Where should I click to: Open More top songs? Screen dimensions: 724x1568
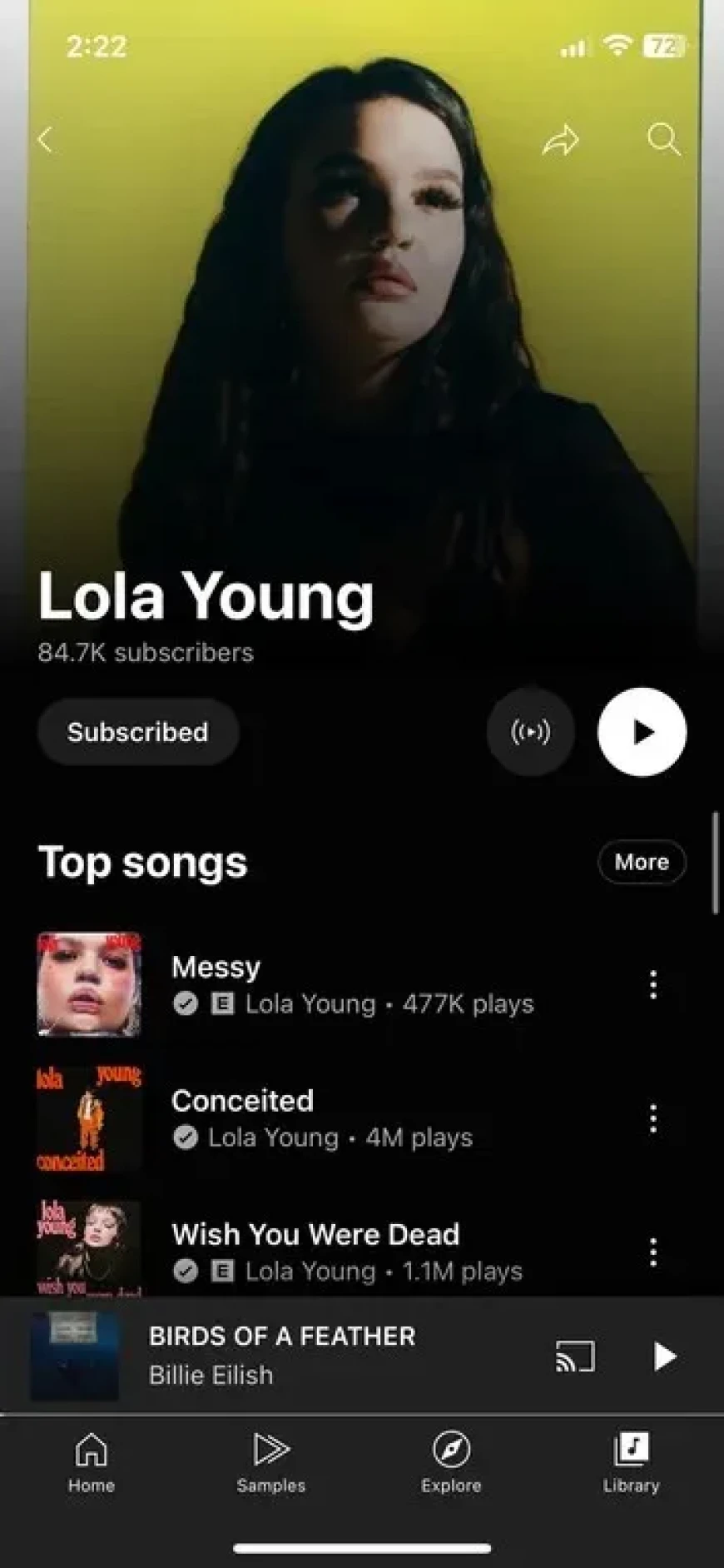(x=641, y=862)
